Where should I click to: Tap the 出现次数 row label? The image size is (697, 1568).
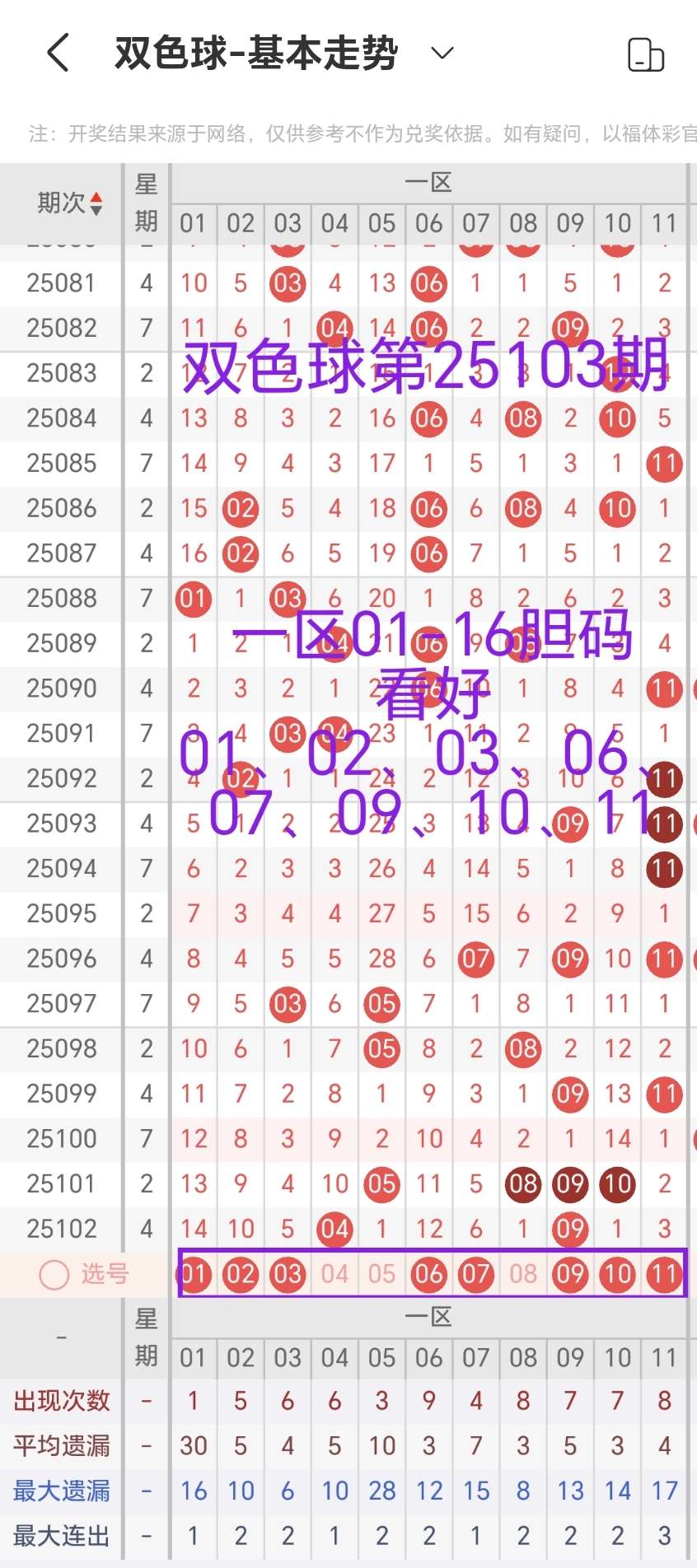[59, 1400]
